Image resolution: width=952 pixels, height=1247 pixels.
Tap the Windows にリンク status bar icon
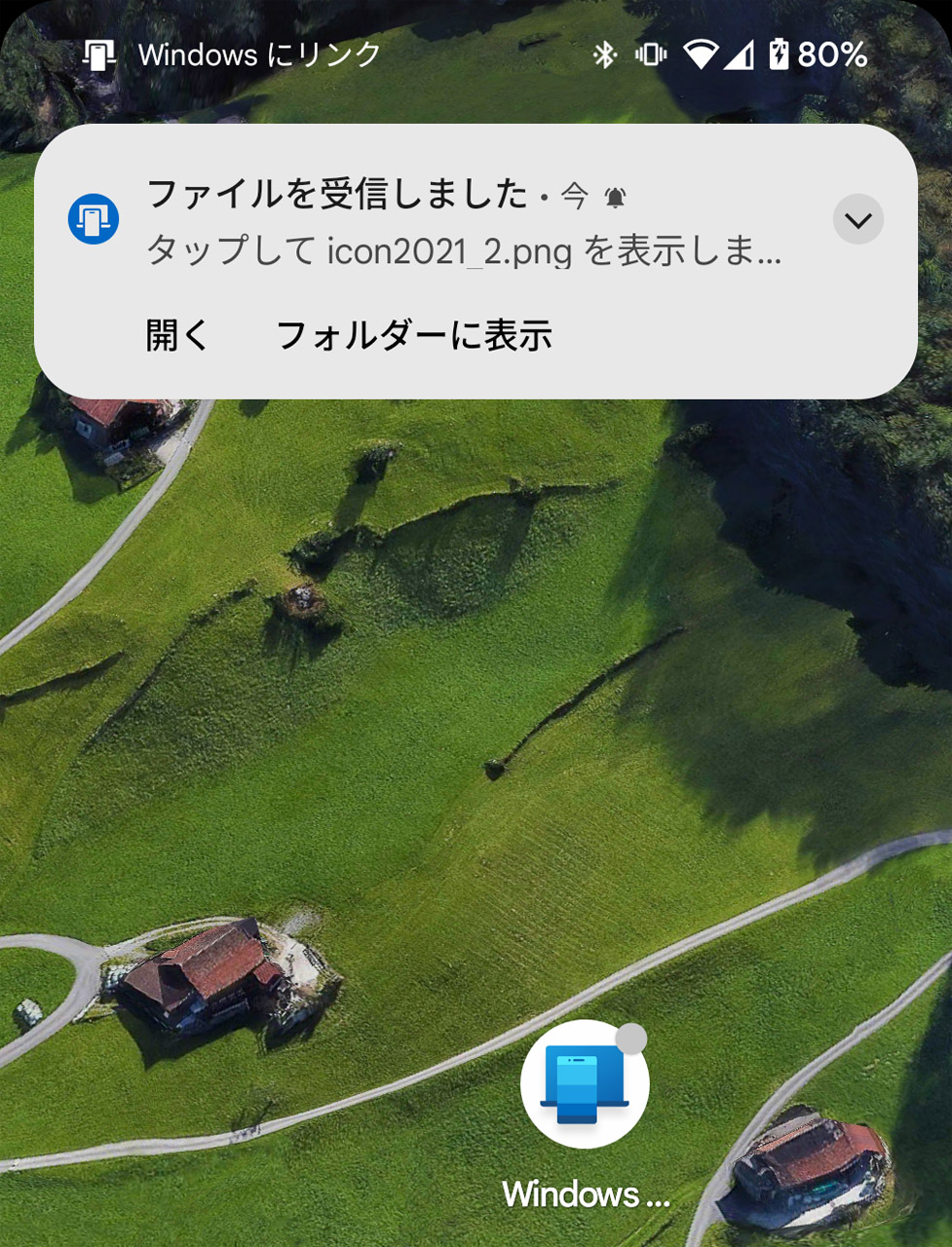point(99,55)
